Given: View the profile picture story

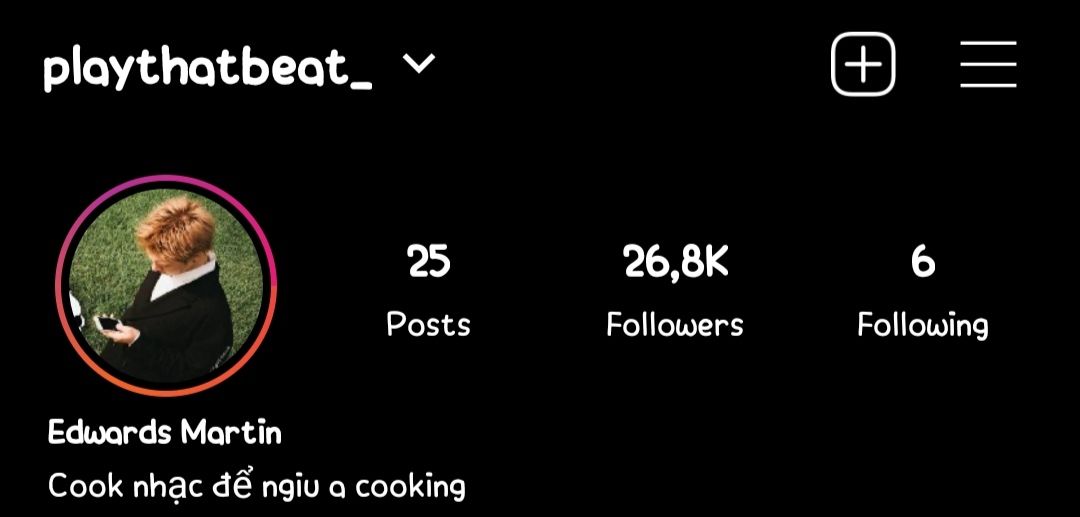Looking at the screenshot, I should [166, 286].
